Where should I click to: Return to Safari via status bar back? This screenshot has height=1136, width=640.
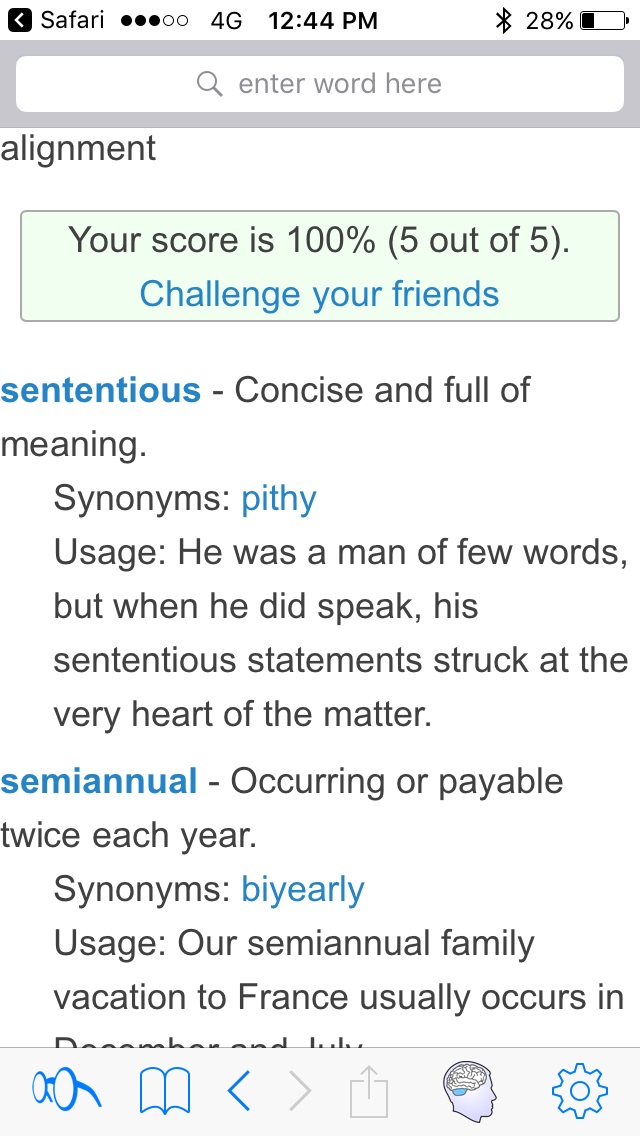pyautogui.click(x=55, y=20)
